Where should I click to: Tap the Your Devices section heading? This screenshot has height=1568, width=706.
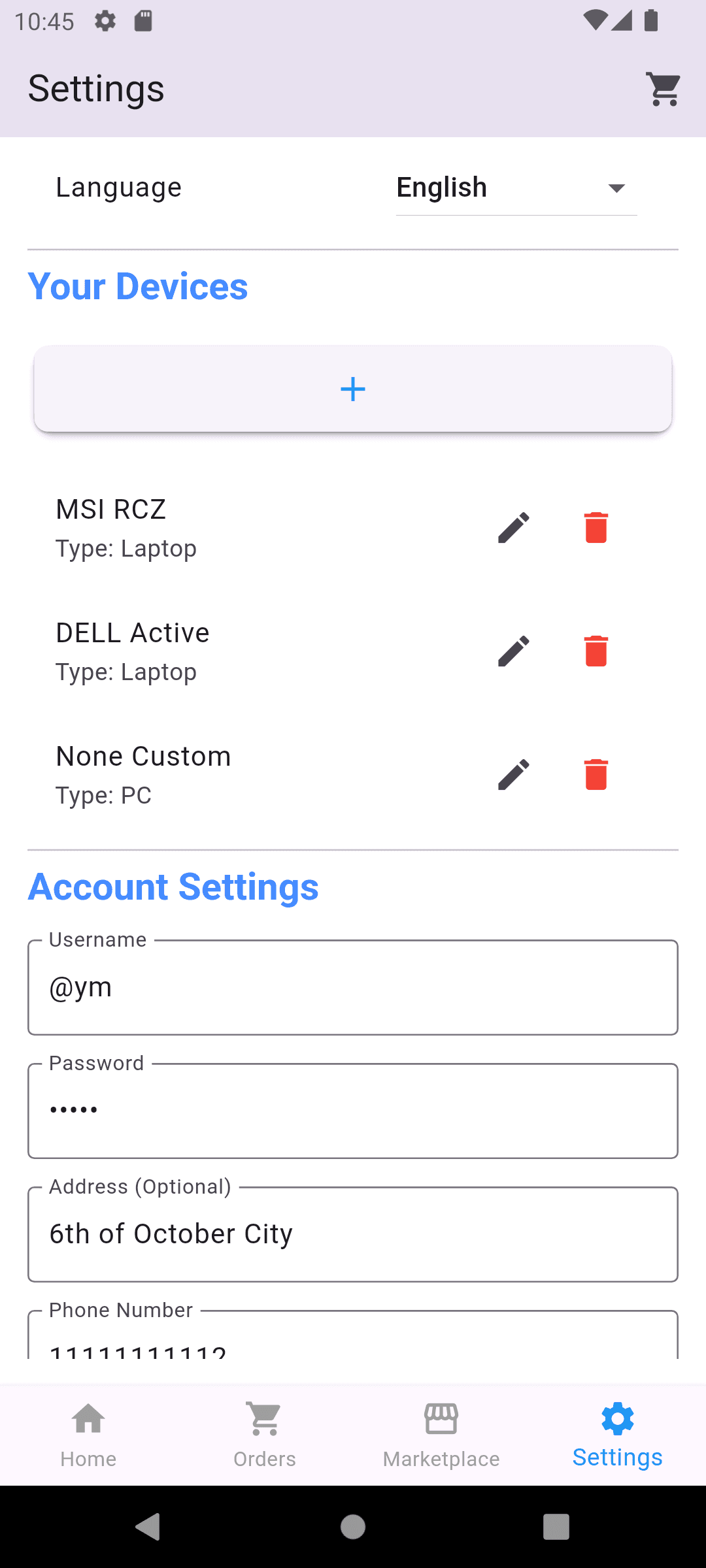pos(138,286)
